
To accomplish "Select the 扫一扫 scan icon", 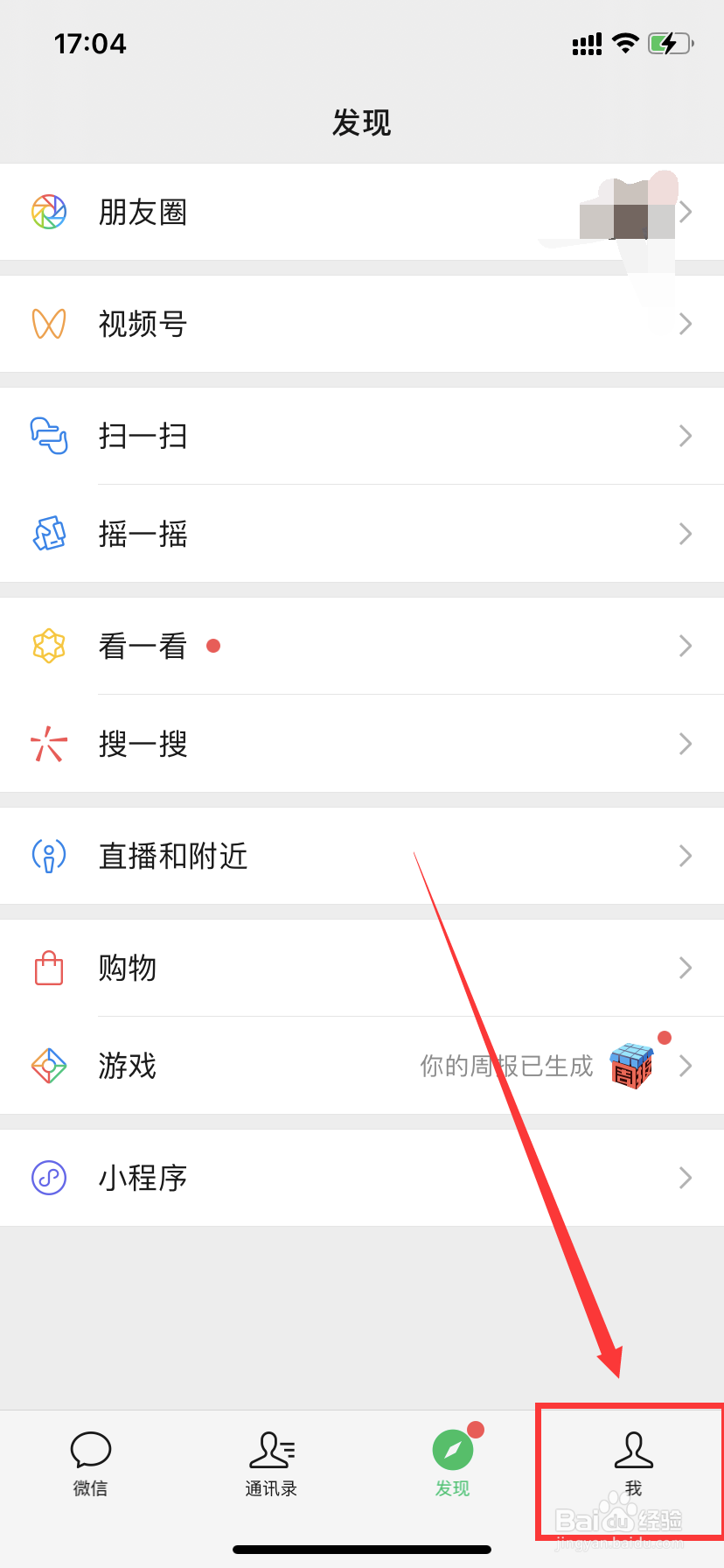I will 50,436.
